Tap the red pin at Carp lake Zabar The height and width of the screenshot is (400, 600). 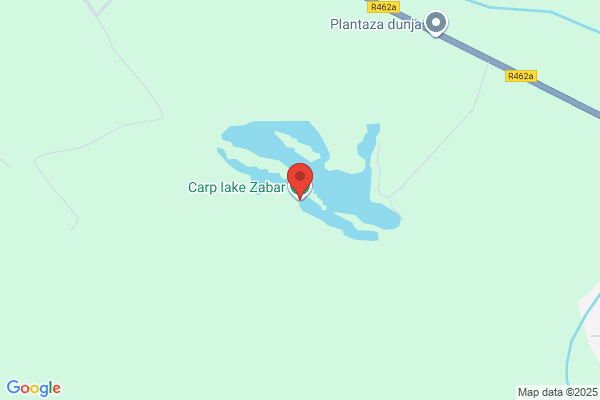coord(300,181)
